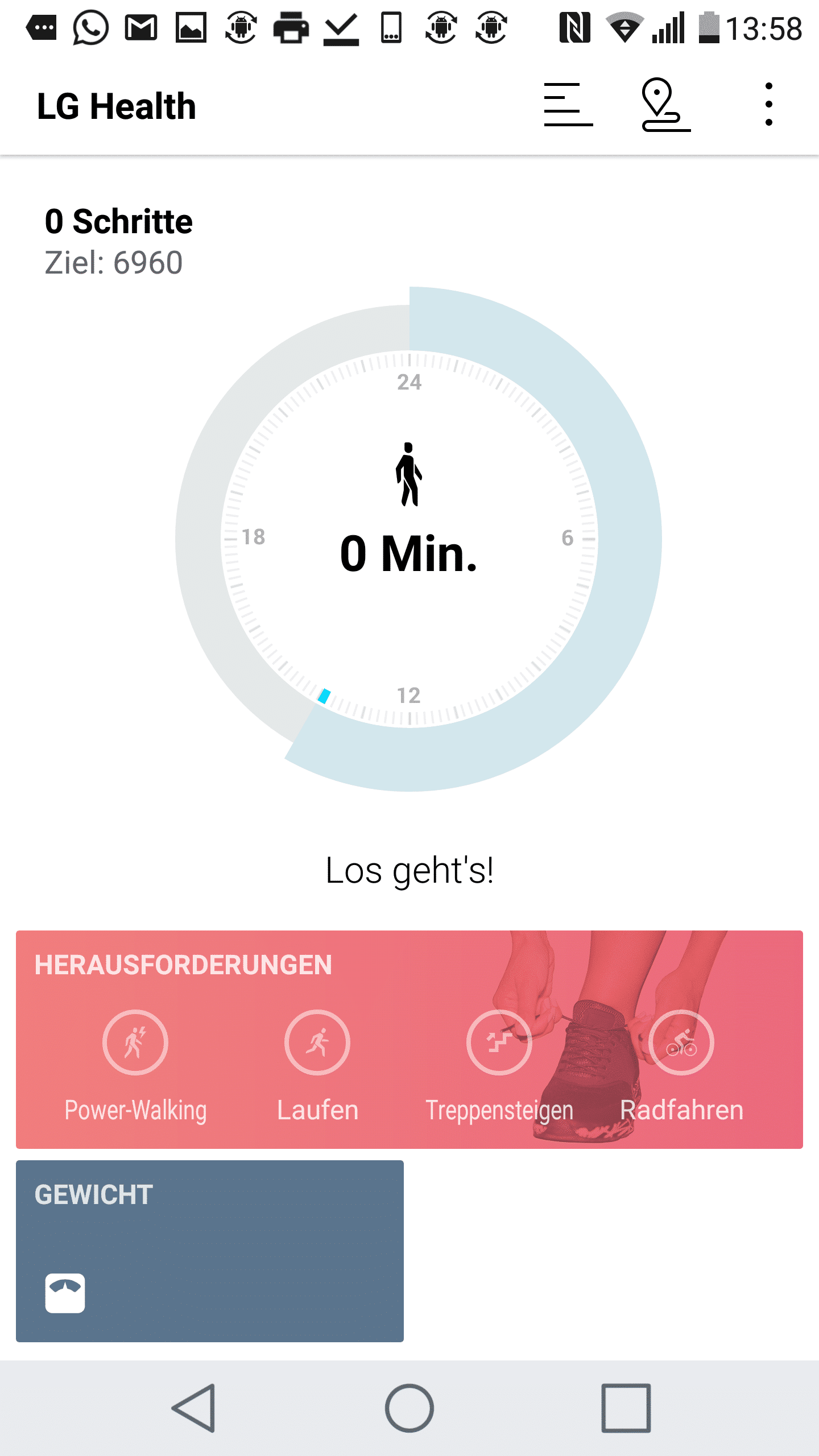Open the step activity dial
The height and width of the screenshot is (1456, 819).
click(409, 539)
